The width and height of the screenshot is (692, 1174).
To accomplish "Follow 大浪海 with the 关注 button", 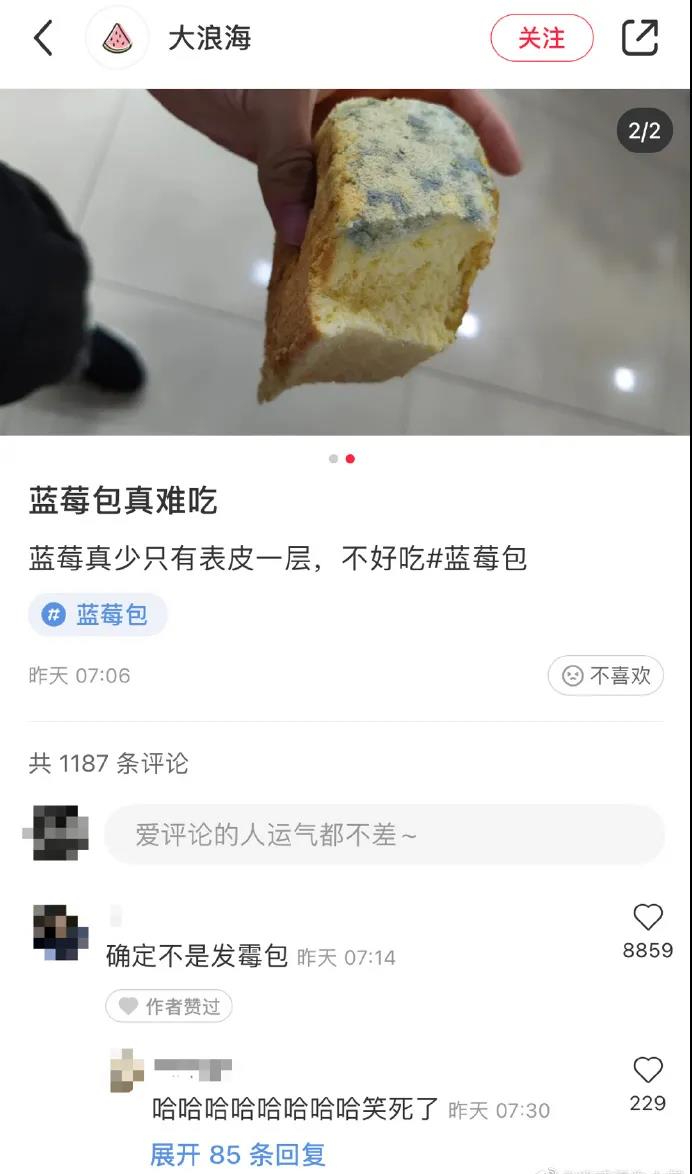I will 542,37.
